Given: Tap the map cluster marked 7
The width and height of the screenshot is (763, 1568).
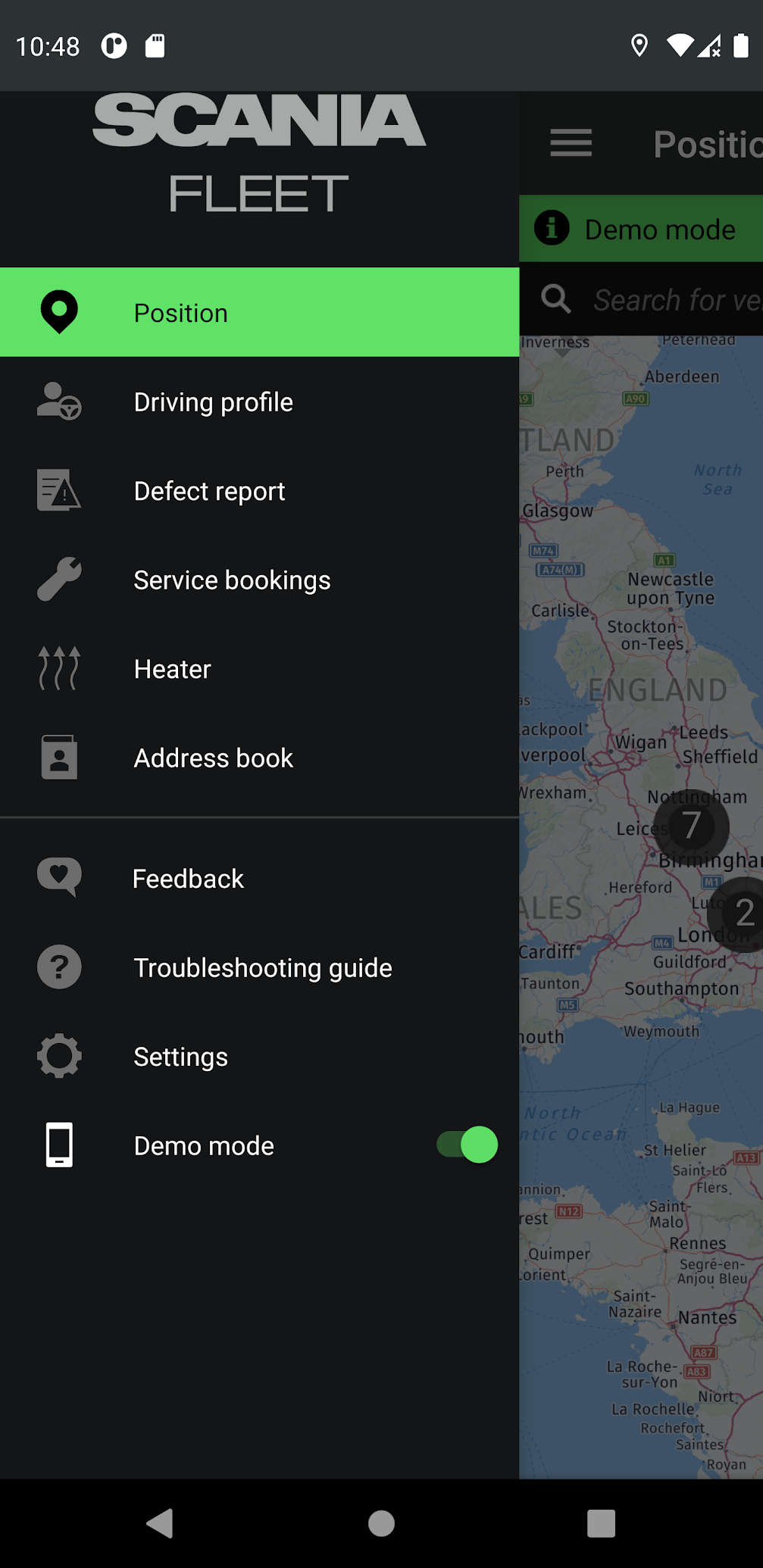Looking at the screenshot, I should (691, 826).
